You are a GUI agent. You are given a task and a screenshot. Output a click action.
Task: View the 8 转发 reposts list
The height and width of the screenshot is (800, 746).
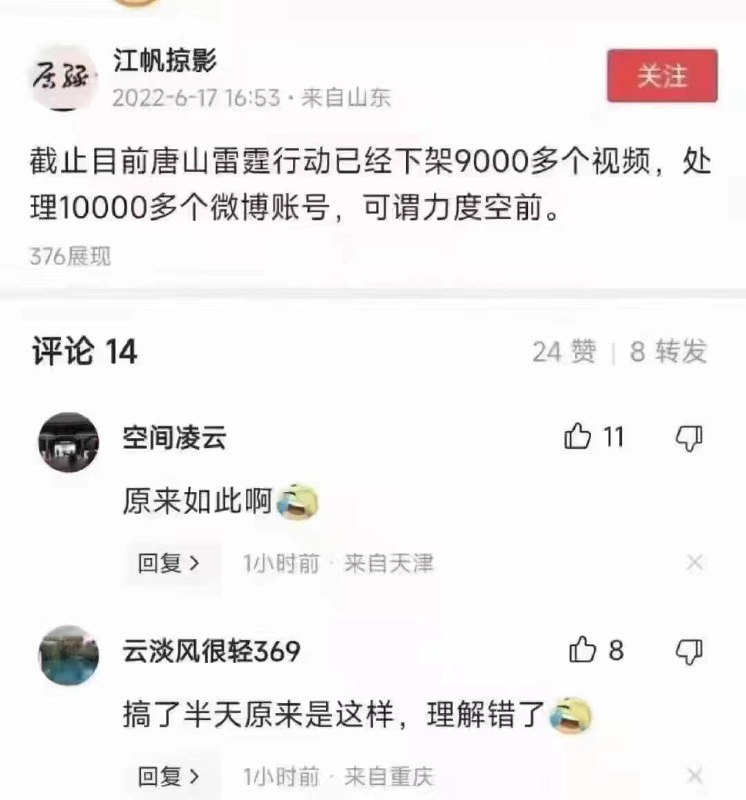[x=668, y=351]
